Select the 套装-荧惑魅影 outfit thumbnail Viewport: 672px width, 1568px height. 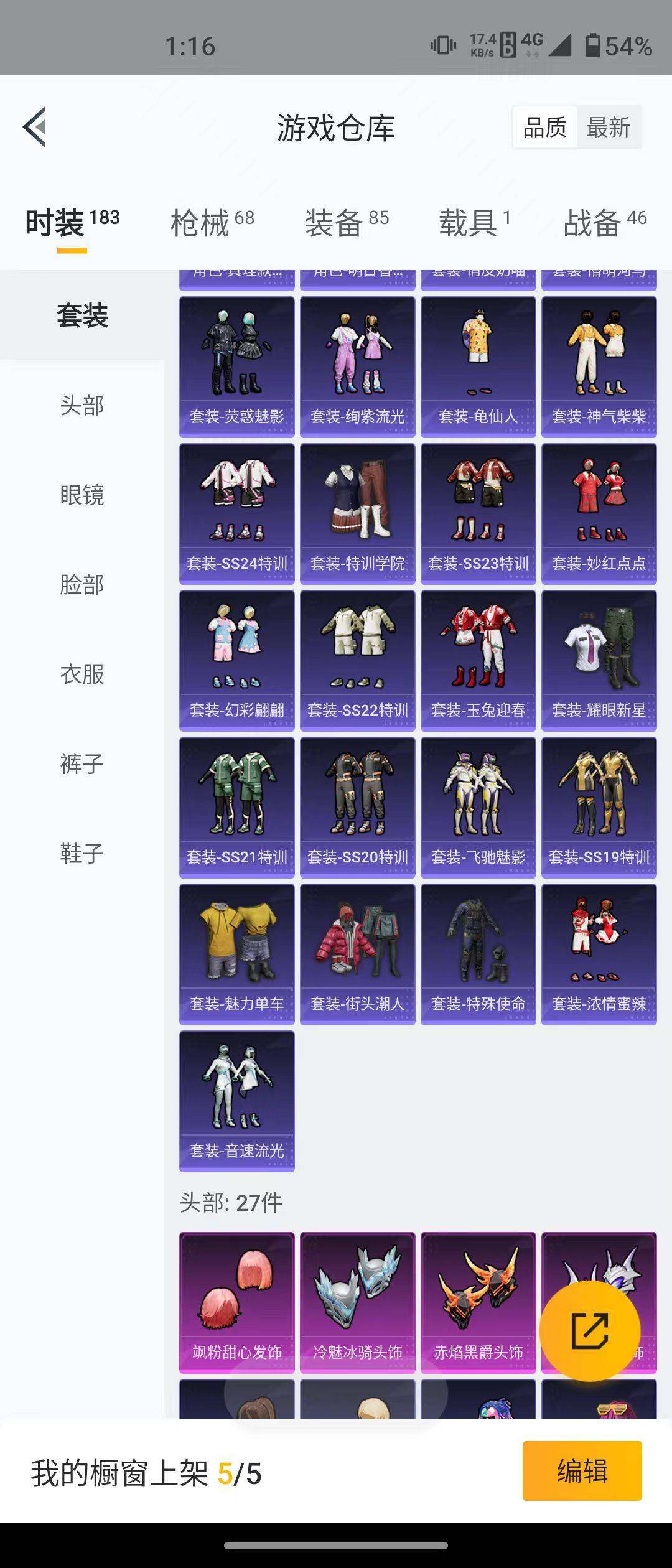point(236,361)
